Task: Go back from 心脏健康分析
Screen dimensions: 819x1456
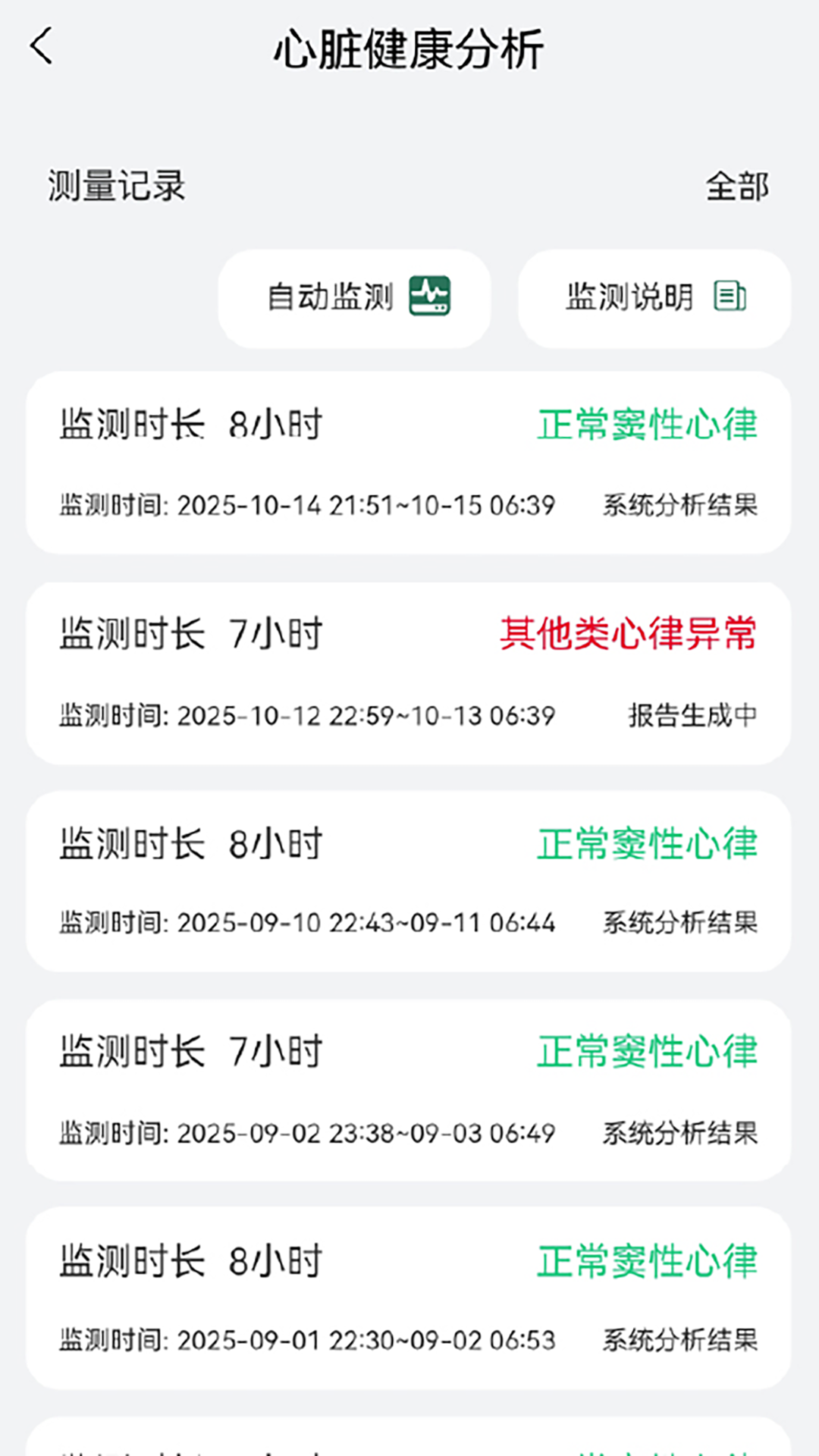Action: 42,47
